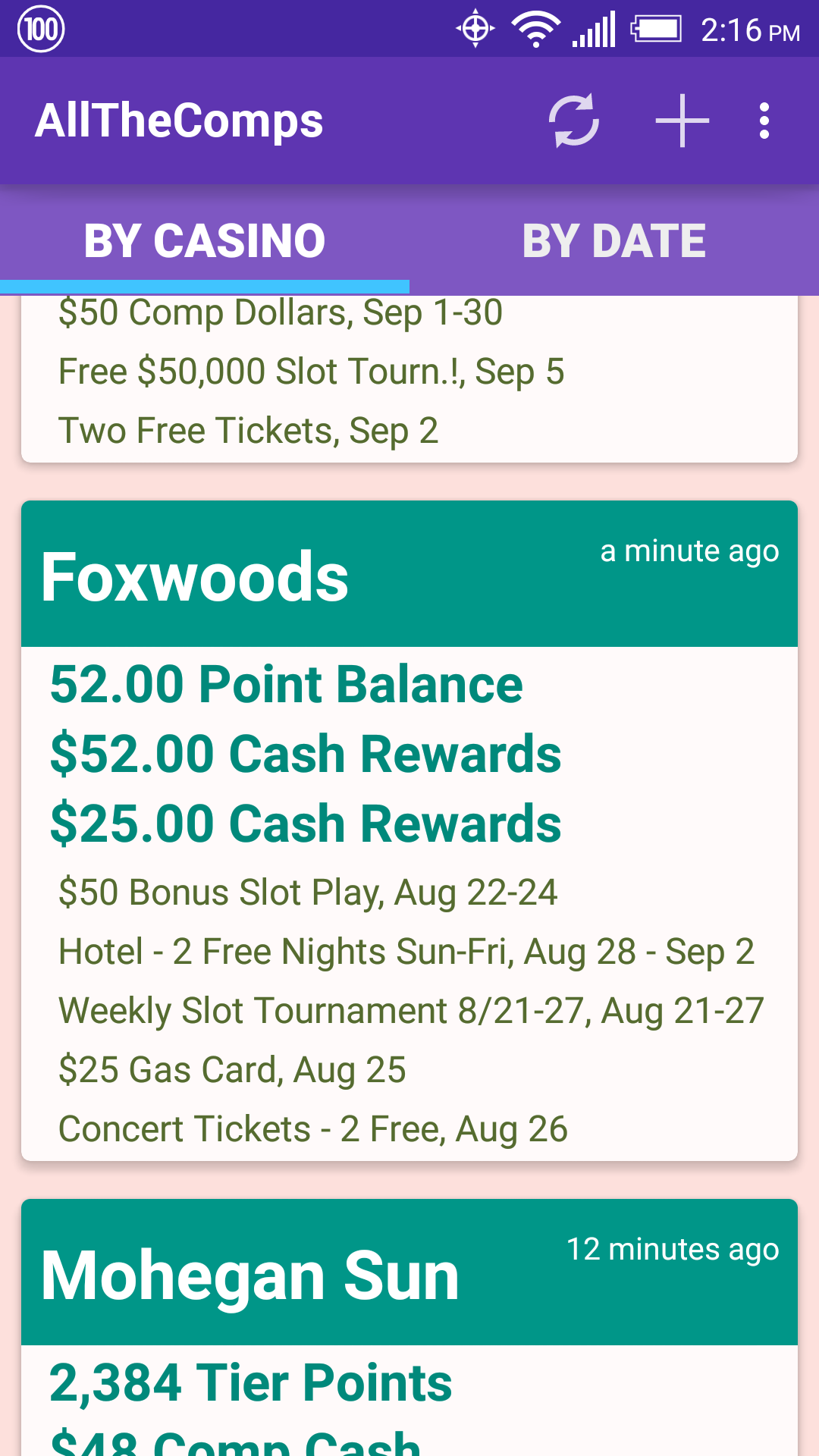Tap the battery status icon

(x=656, y=29)
